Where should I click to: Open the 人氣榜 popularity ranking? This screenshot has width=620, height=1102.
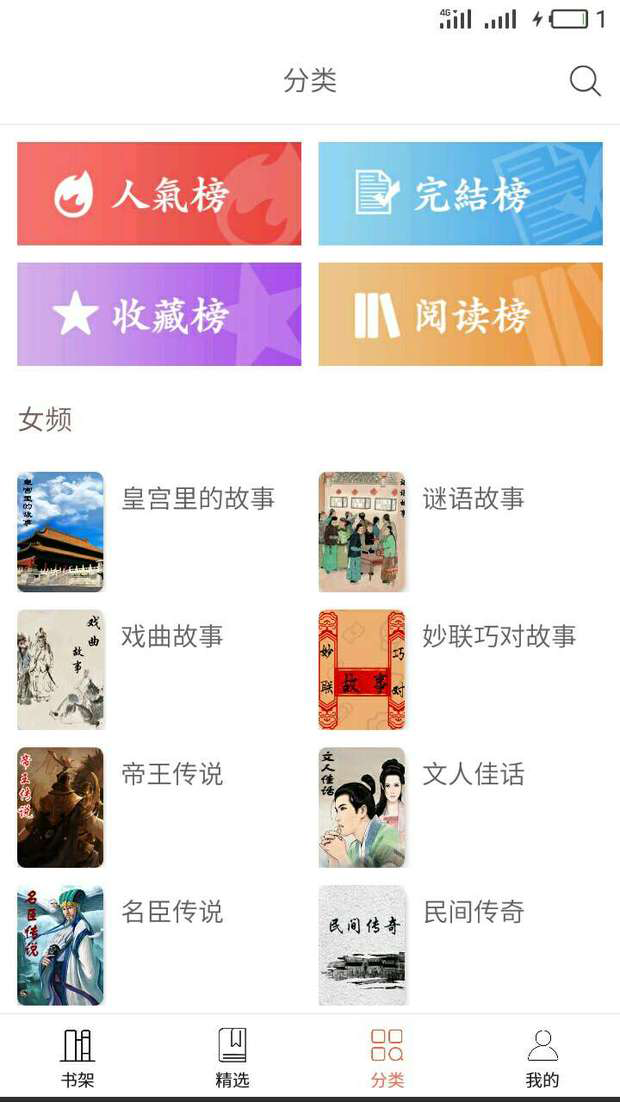click(159, 194)
